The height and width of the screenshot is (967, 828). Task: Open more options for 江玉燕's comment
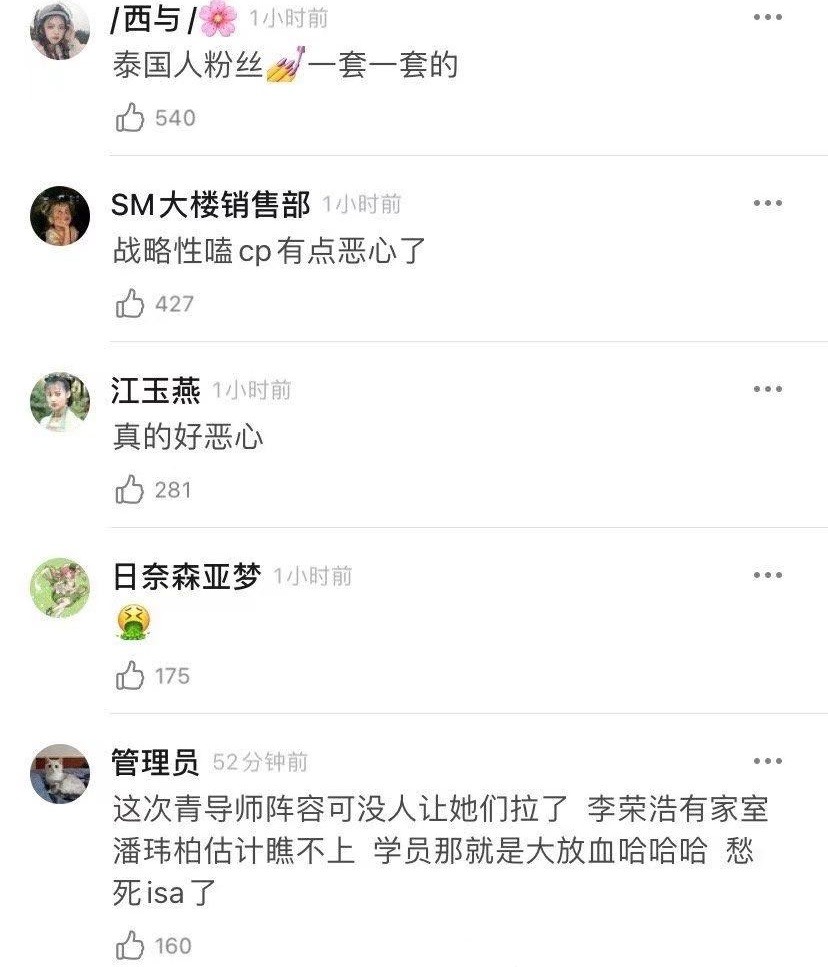767,390
